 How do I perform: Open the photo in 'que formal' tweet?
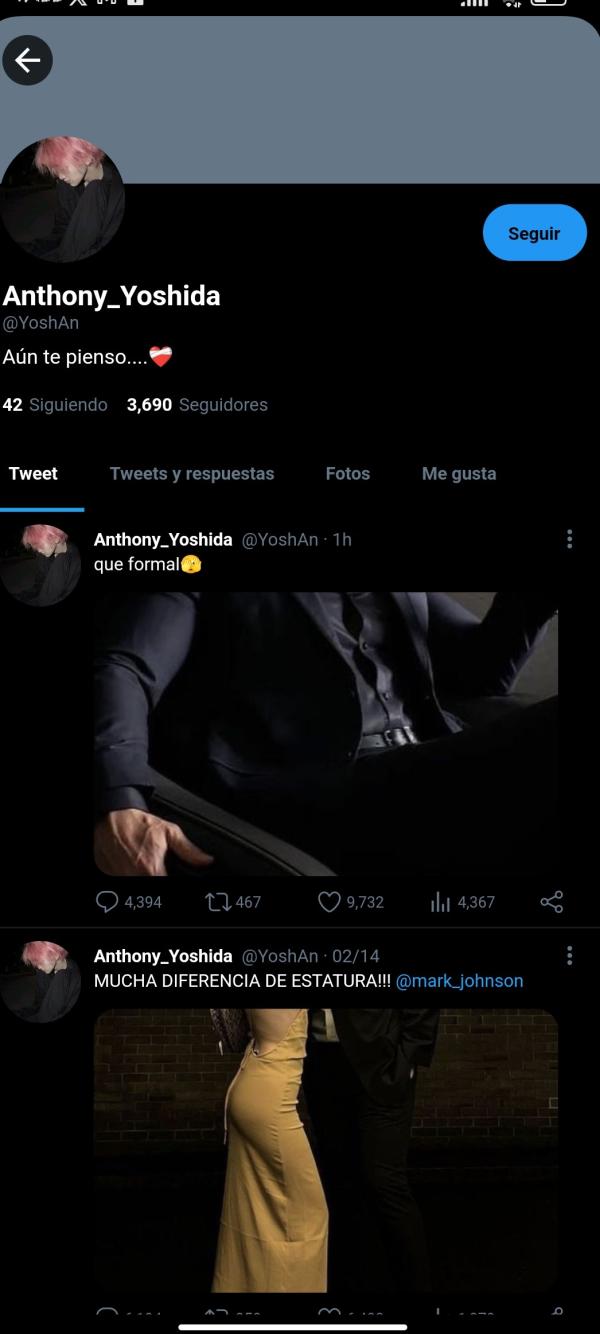pyautogui.click(x=326, y=733)
